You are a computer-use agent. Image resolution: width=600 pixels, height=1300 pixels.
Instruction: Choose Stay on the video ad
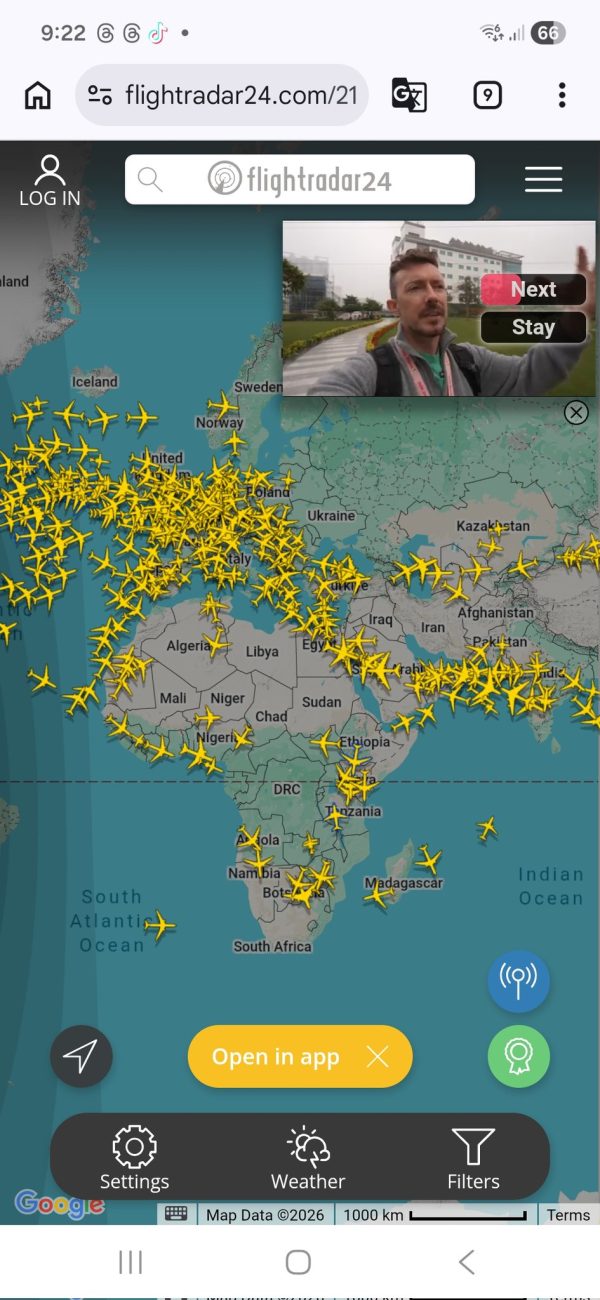click(533, 327)
